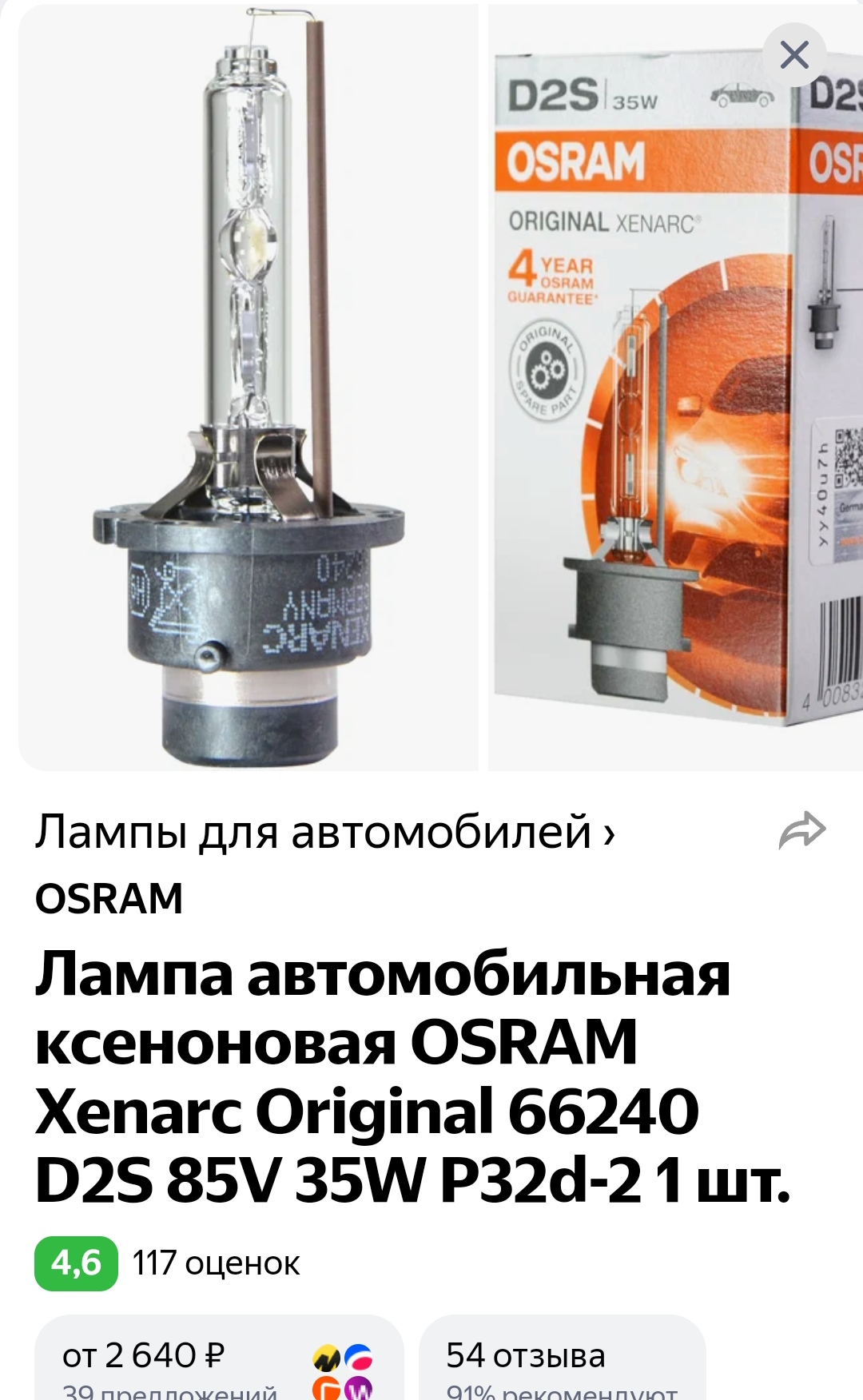Open the 4,6 rating with 117 оценок
The height and width of the screenshot is (1400, 863).
(x=168, y=1263)
